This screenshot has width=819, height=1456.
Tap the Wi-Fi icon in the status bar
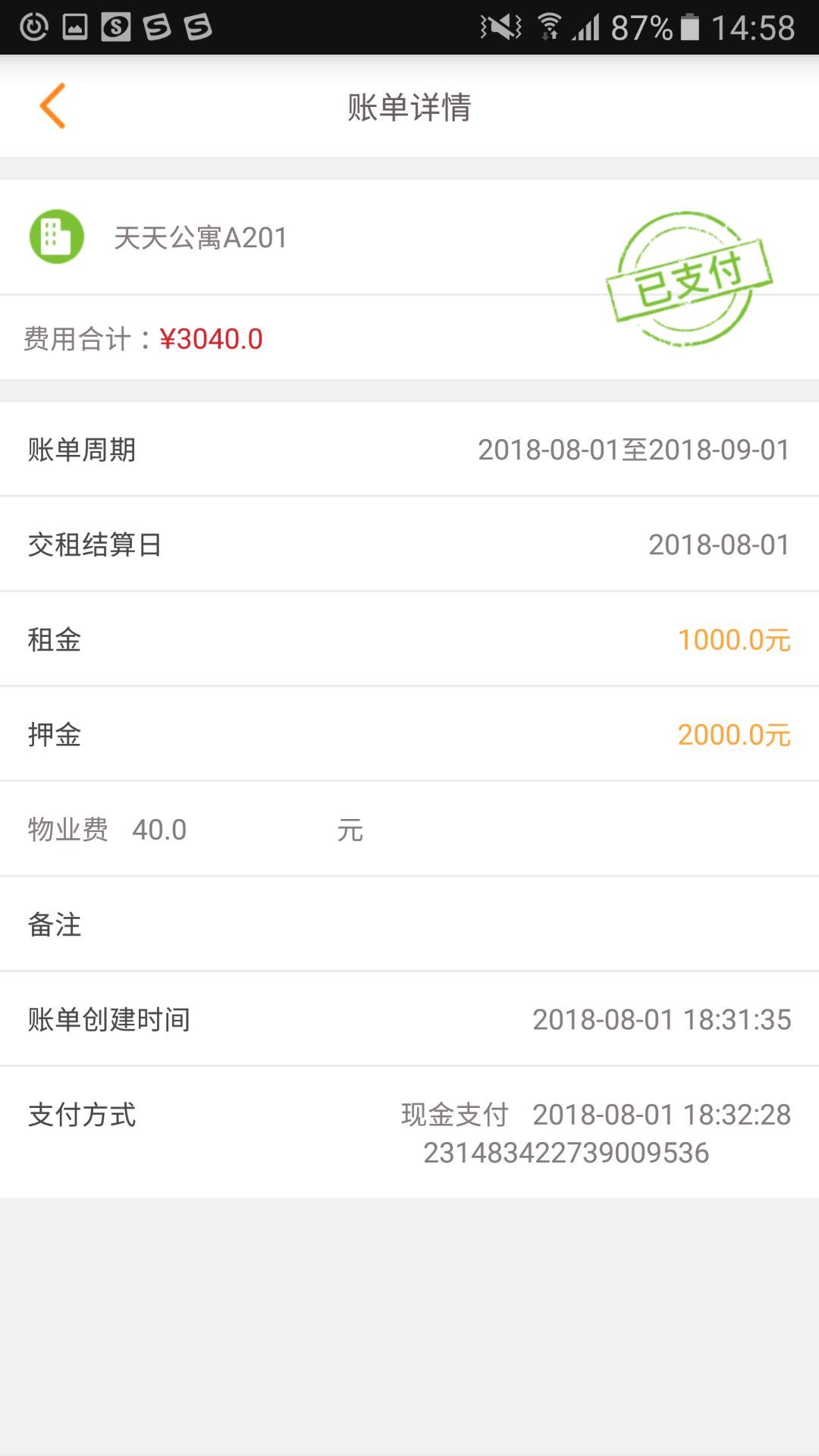(550, 24)
